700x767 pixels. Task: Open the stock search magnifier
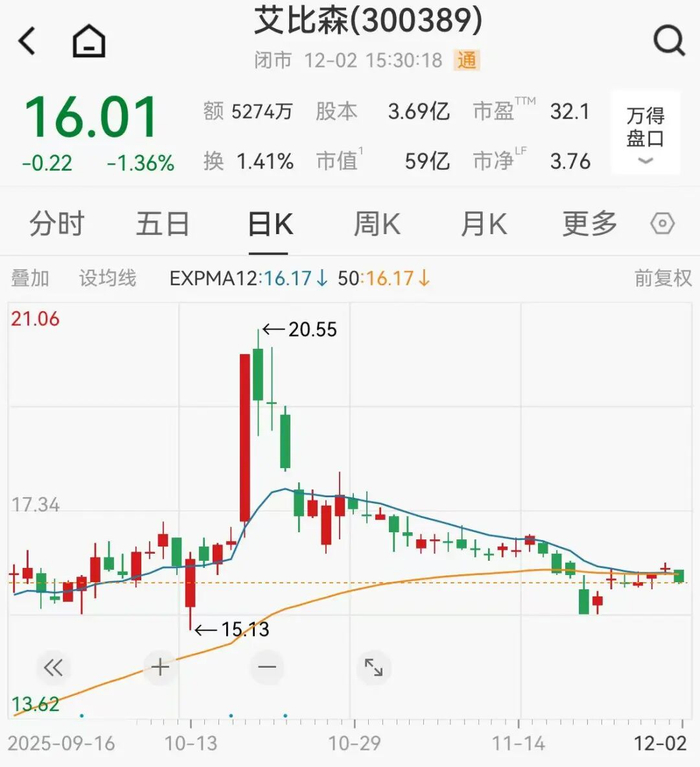[668, 41]
